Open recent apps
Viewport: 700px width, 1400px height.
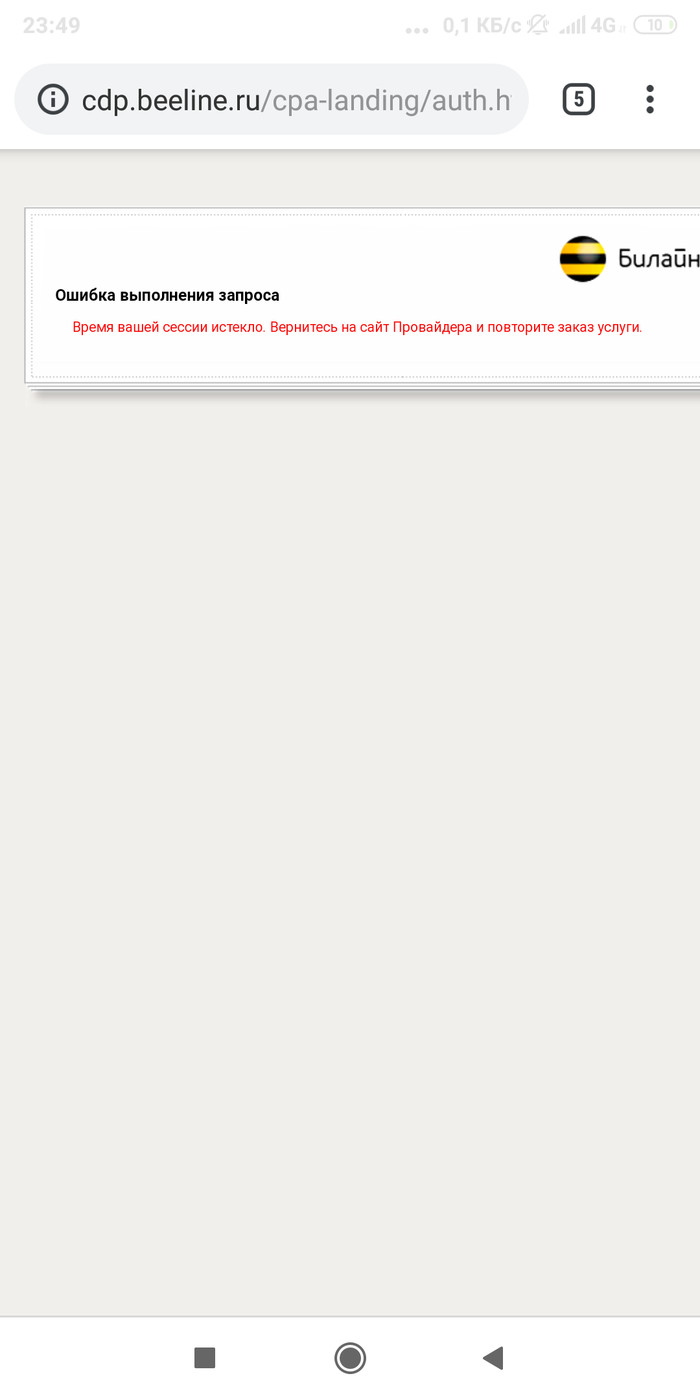[205, 1357]
